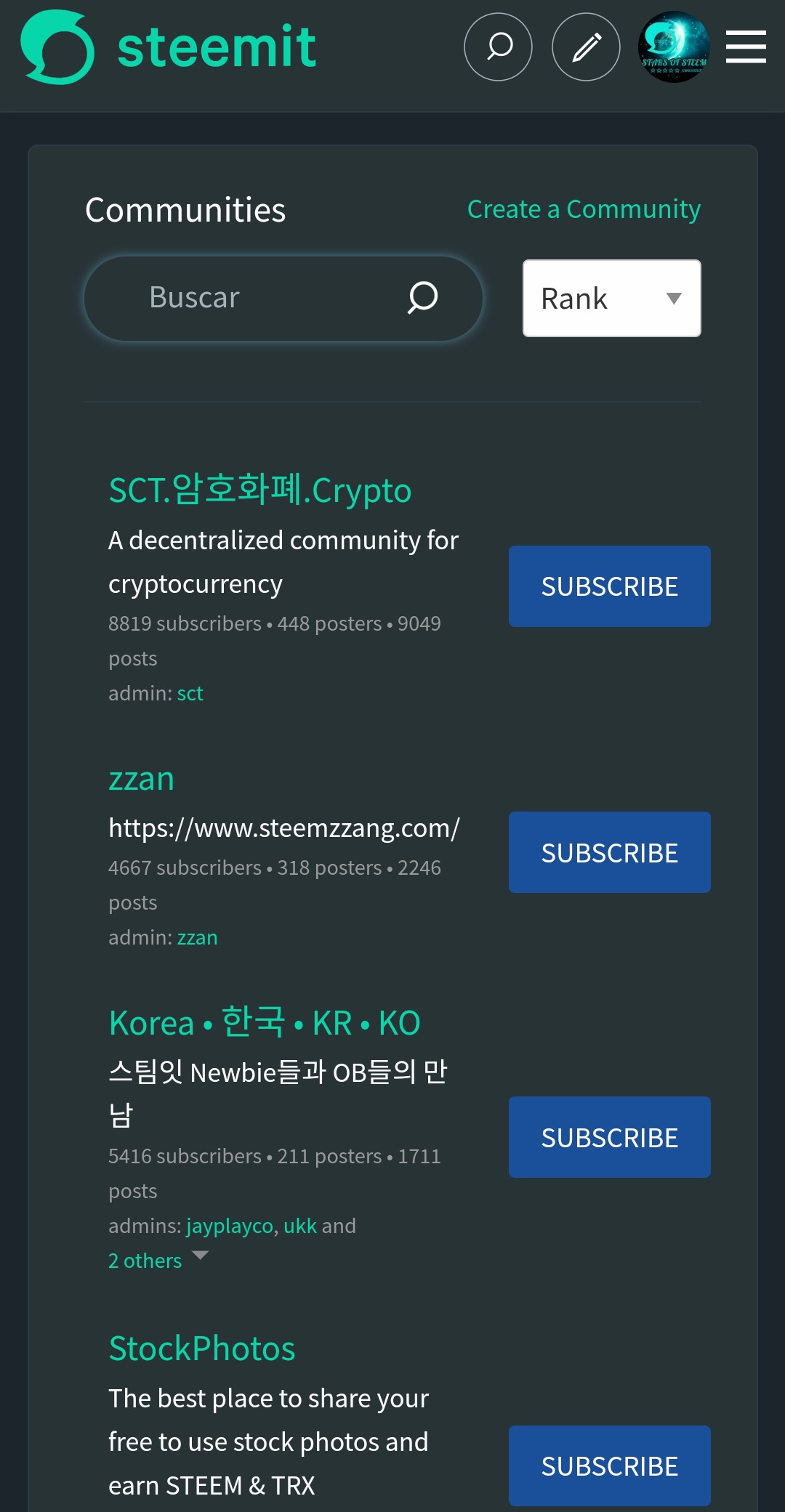Open the StockPhotos community
This screenshot has height=1512, width=785.
[x=201, y=1349]
